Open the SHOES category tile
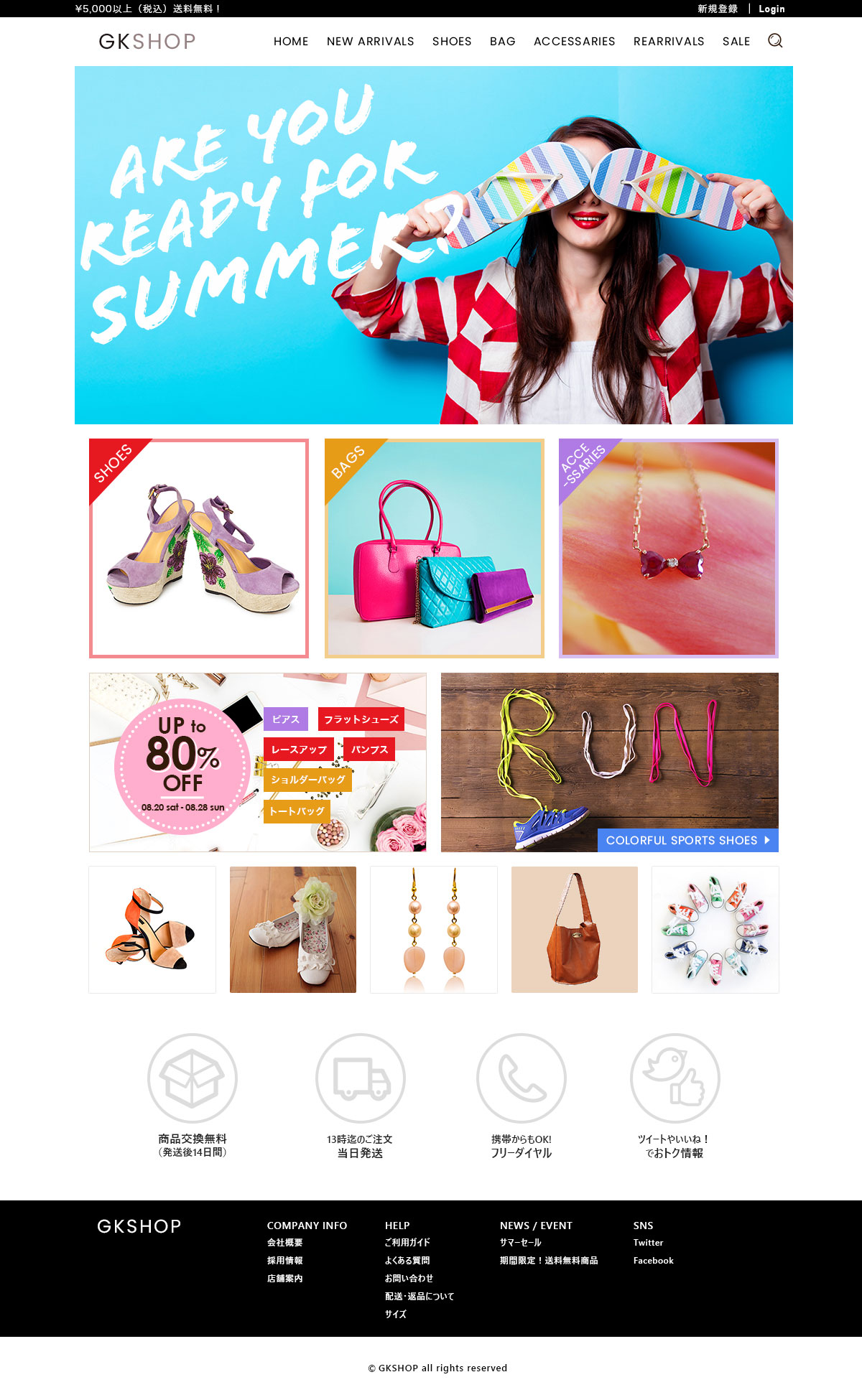The height and width of the screenshot is (1400, 862). point(198,549)
